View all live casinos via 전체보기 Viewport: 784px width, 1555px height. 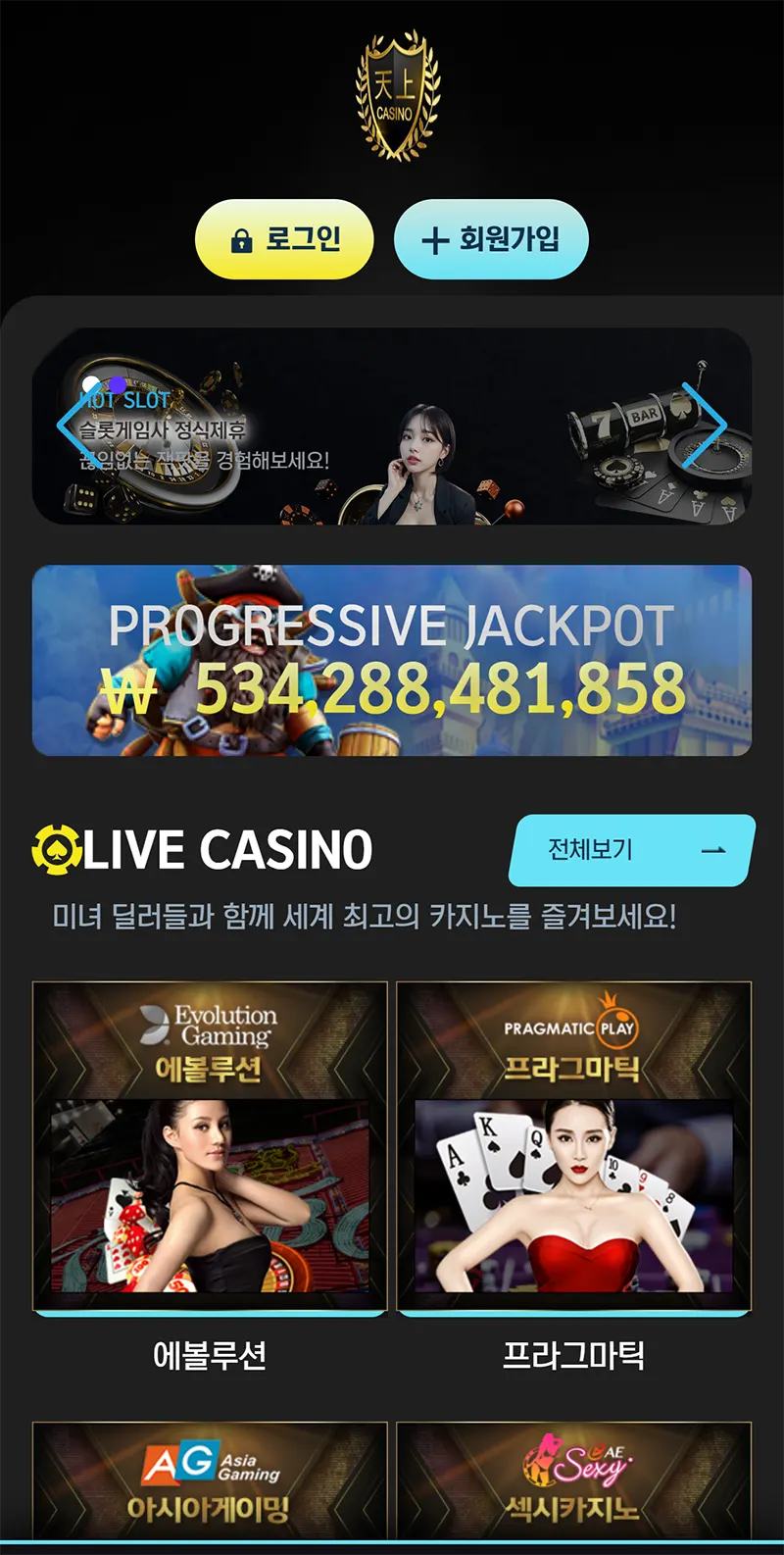pos(632,850)
